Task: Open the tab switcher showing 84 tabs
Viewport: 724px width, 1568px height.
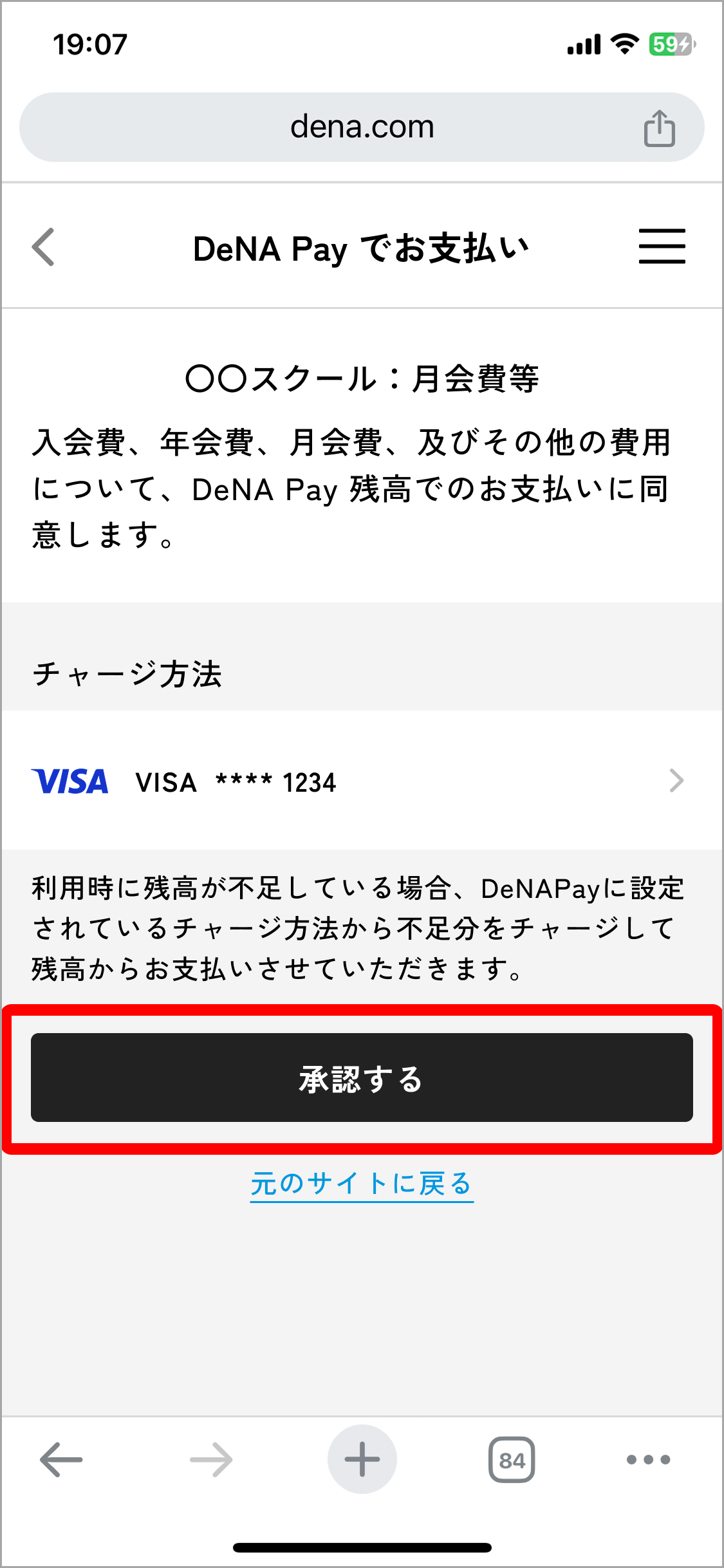Action: [x=512, y=1459]
